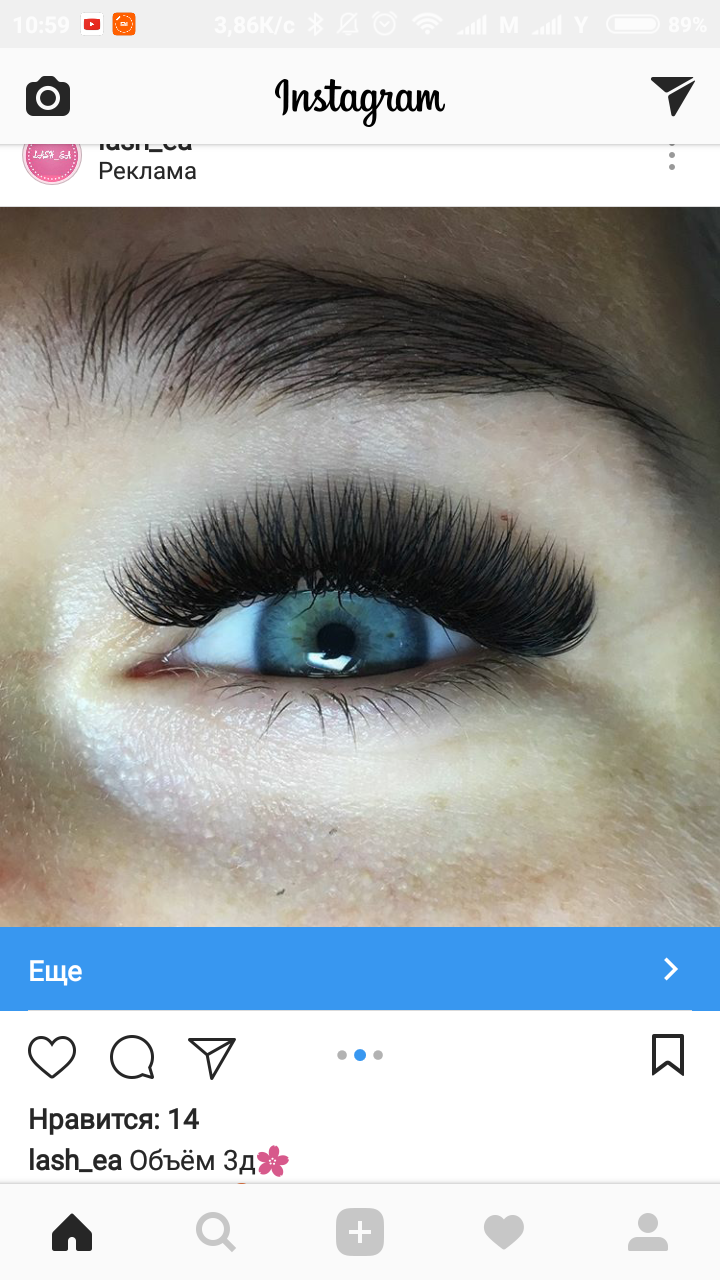Bookmark the lash_ea post
Screen dimensions: 720x1280
[668, 1055]
